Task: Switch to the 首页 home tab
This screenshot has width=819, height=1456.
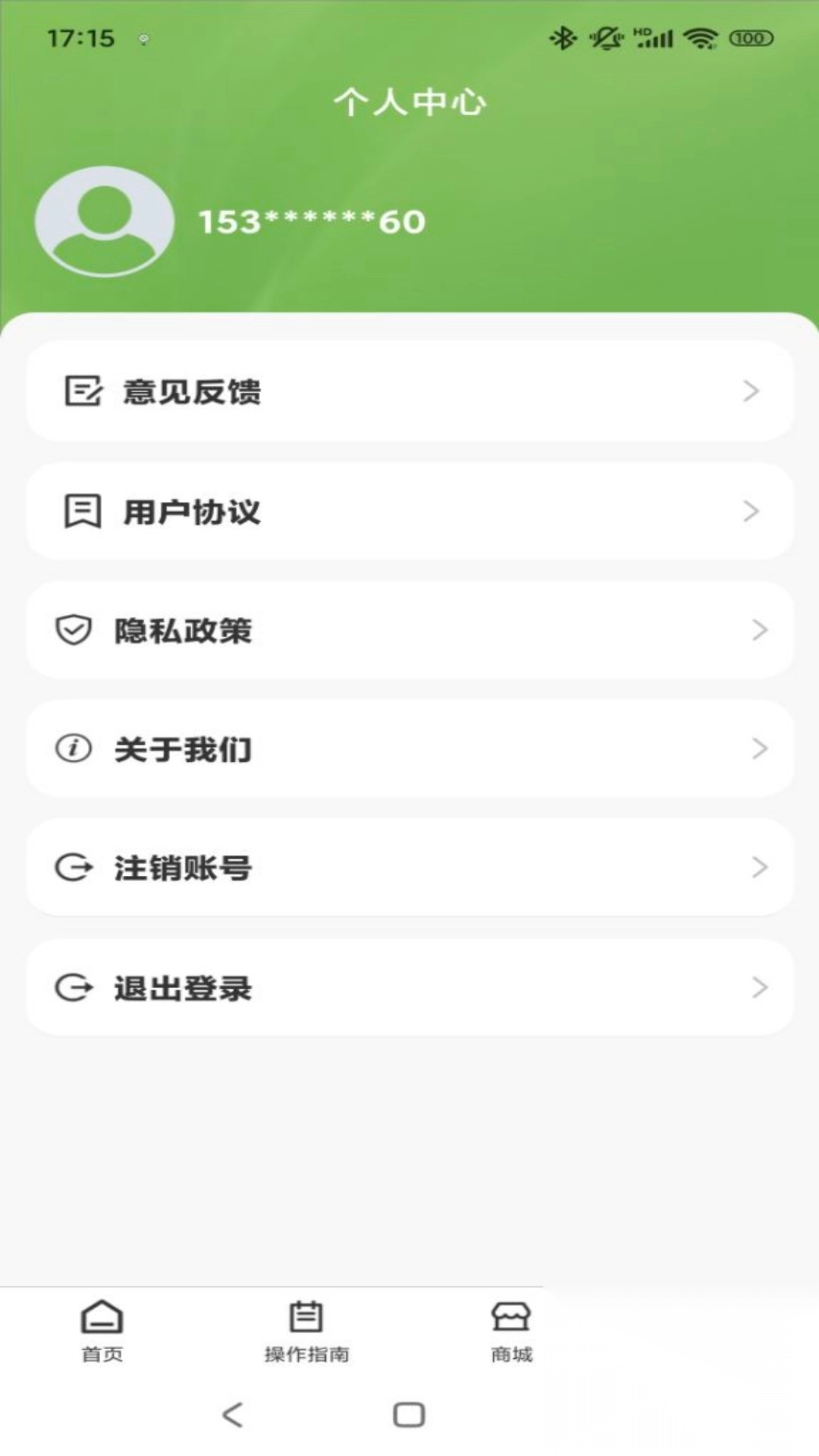Action: click(102, 1331)
